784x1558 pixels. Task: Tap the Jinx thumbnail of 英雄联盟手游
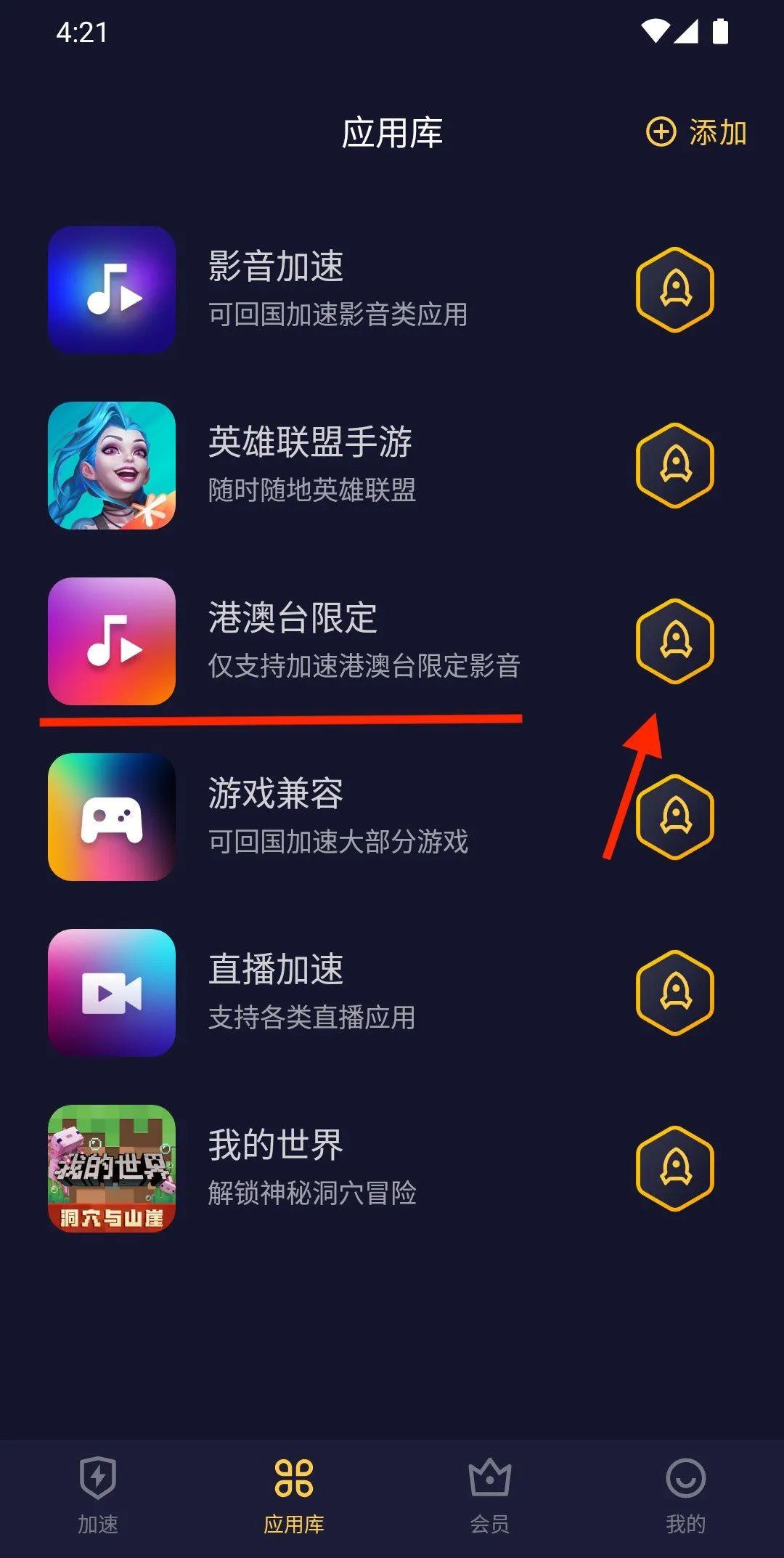110,465
